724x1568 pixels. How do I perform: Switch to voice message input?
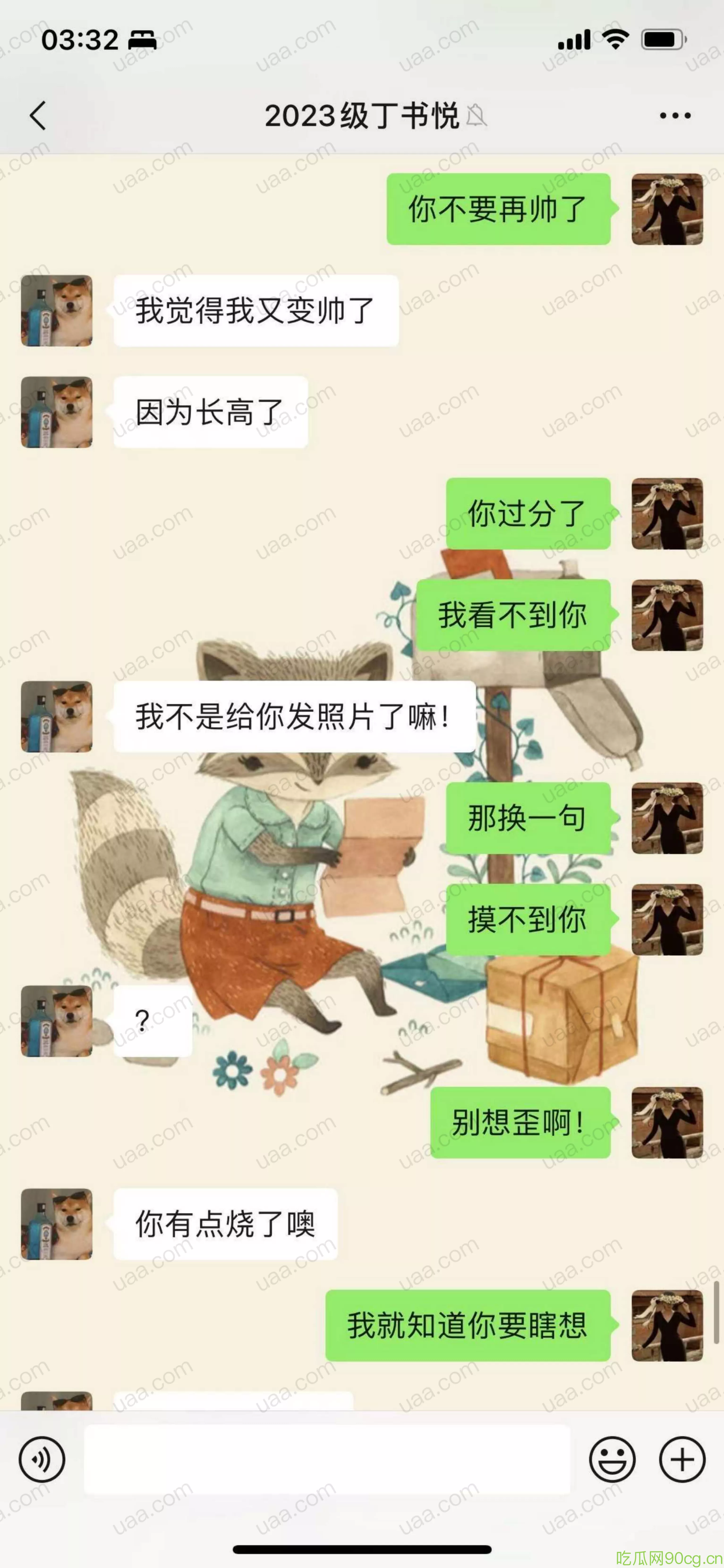(x=42, y=1459)
